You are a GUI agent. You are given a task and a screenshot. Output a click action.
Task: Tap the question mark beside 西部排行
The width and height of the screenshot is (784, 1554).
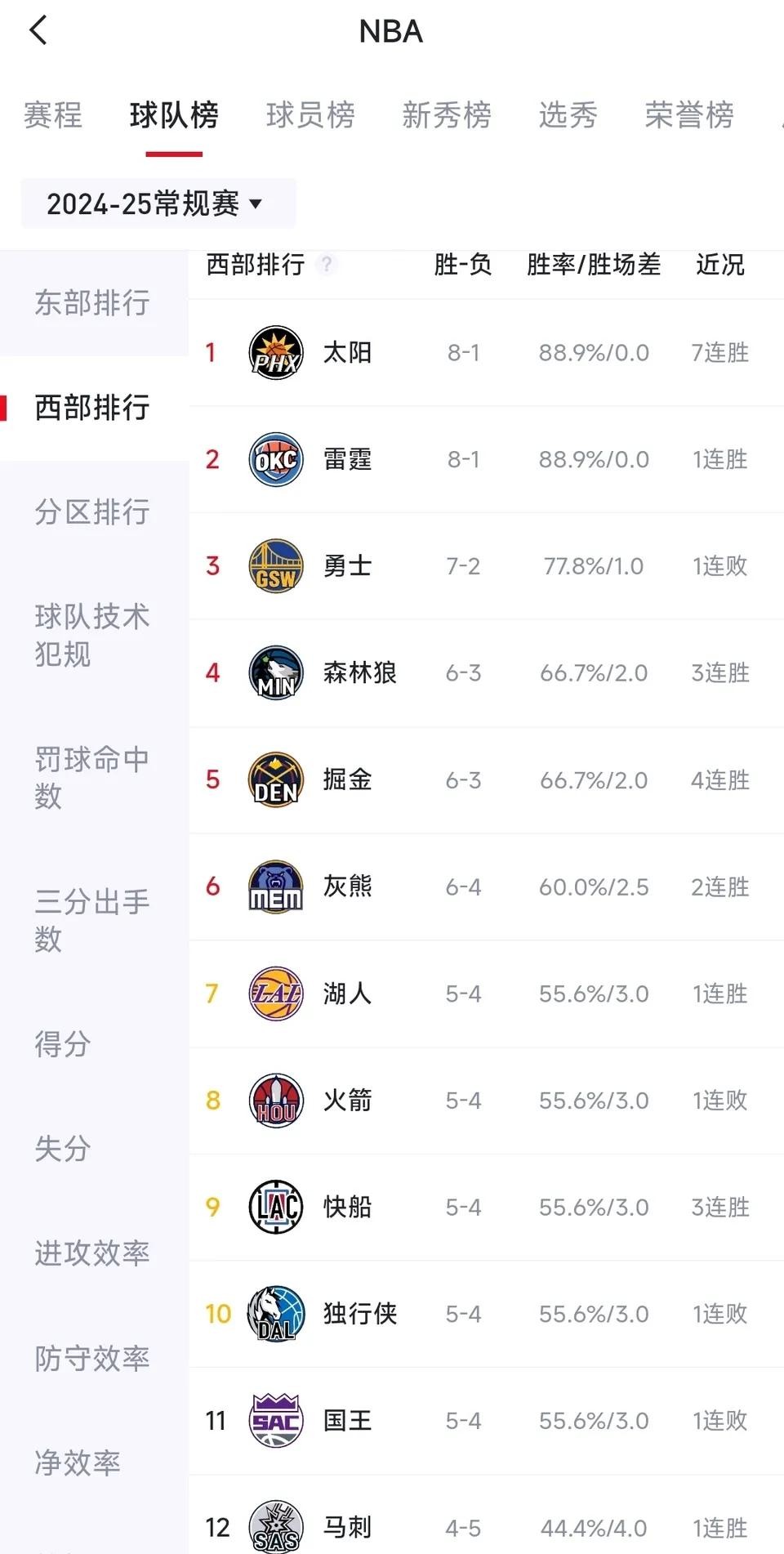[327, 264]
